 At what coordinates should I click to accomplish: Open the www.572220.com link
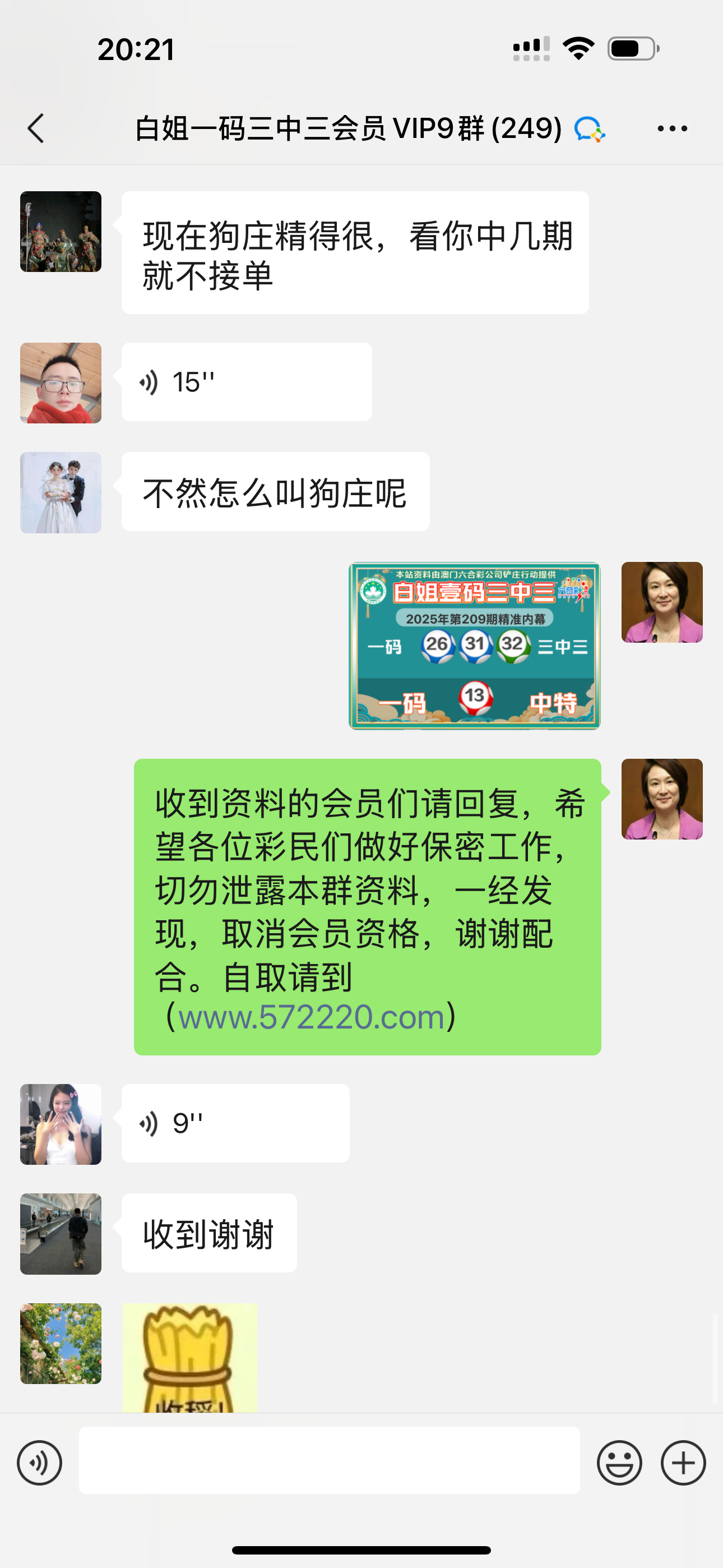(311, 1017)
